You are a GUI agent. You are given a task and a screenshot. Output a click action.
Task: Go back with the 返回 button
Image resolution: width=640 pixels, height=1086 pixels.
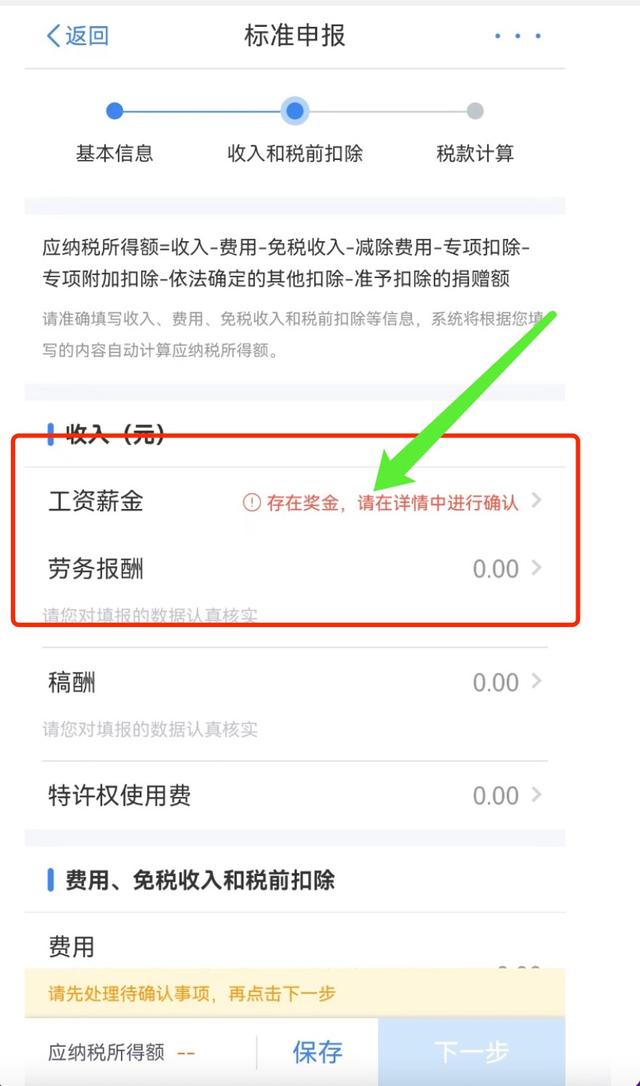coord(78,35)
